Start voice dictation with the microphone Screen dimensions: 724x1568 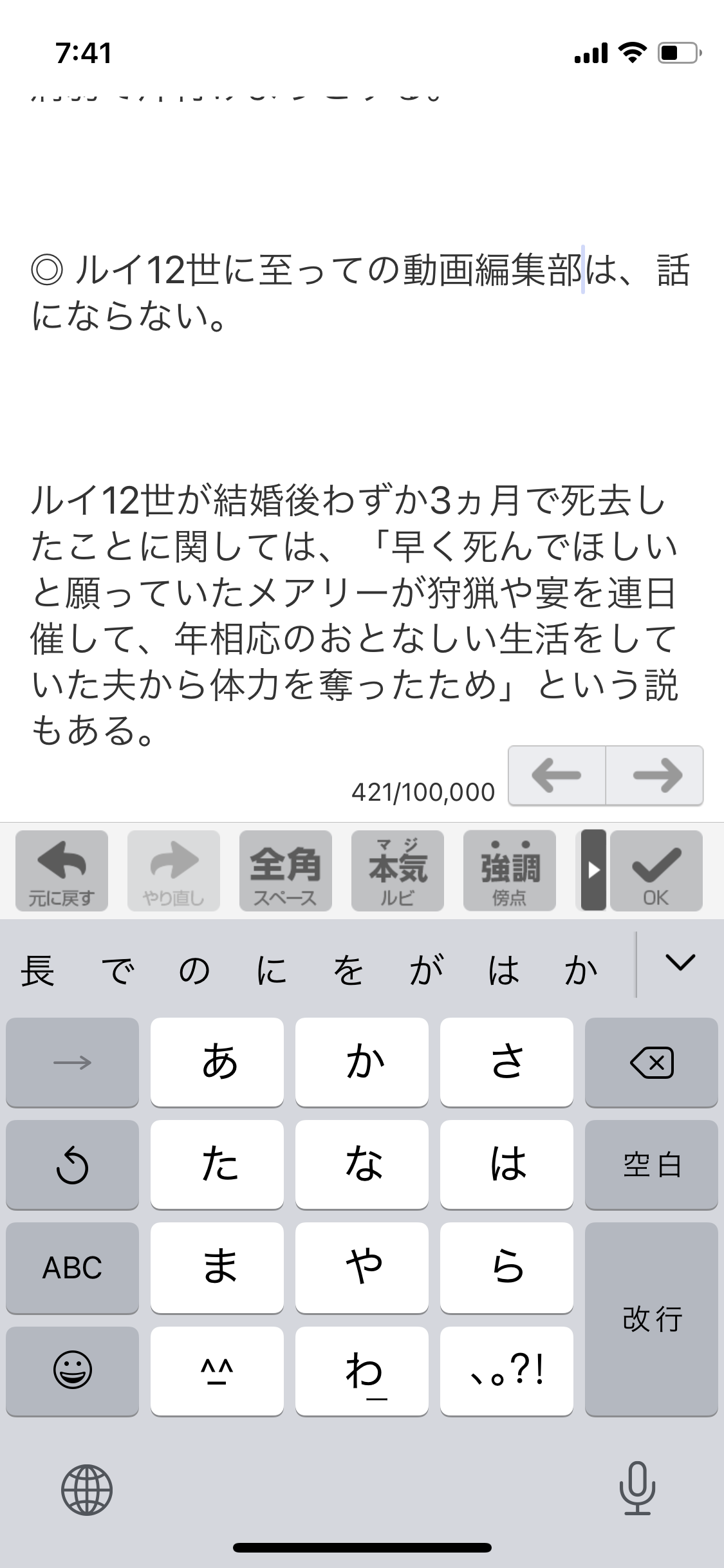point(637,1490)
